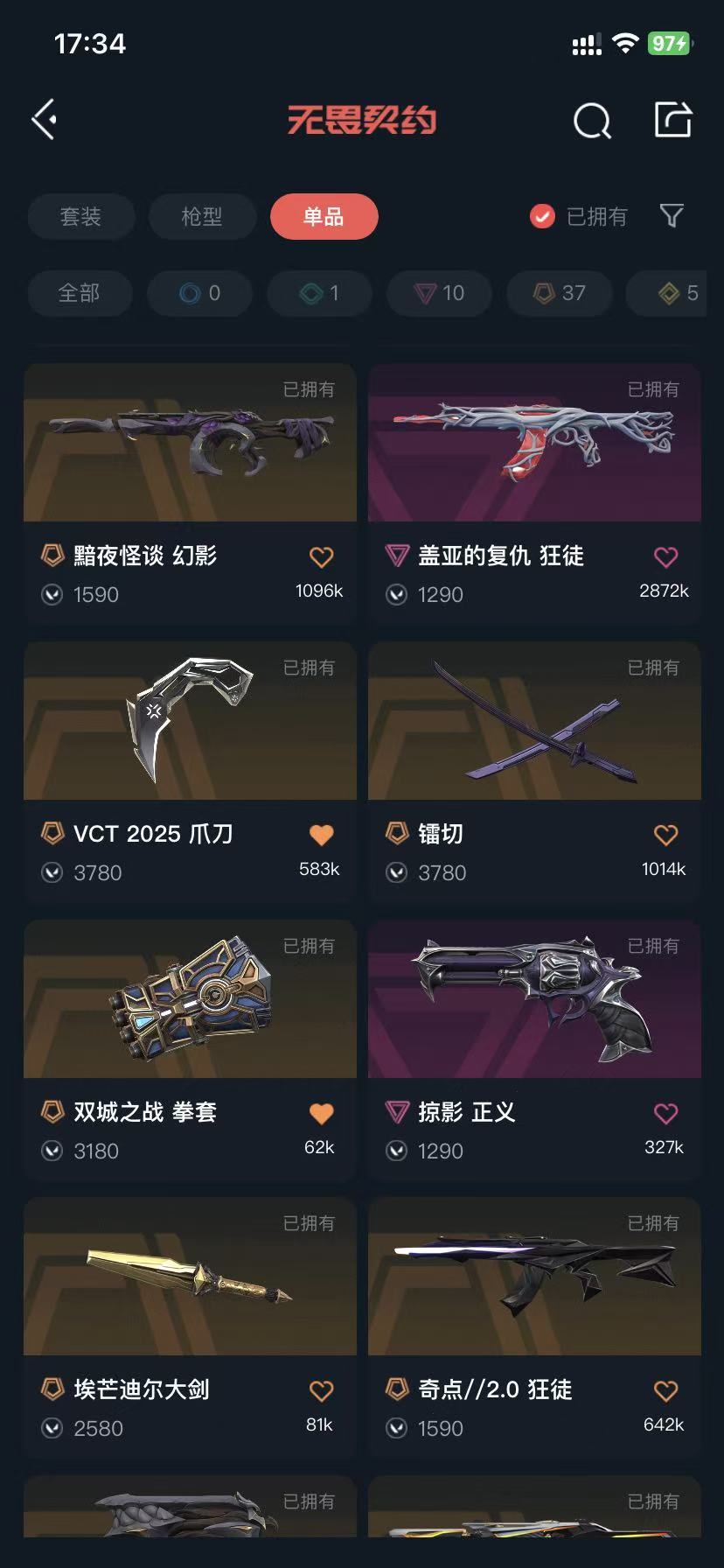Open the 黯夜怪谈 幻影 skin card
The height and width of the screenshot is (1568, 724).
tap(190, 444)
